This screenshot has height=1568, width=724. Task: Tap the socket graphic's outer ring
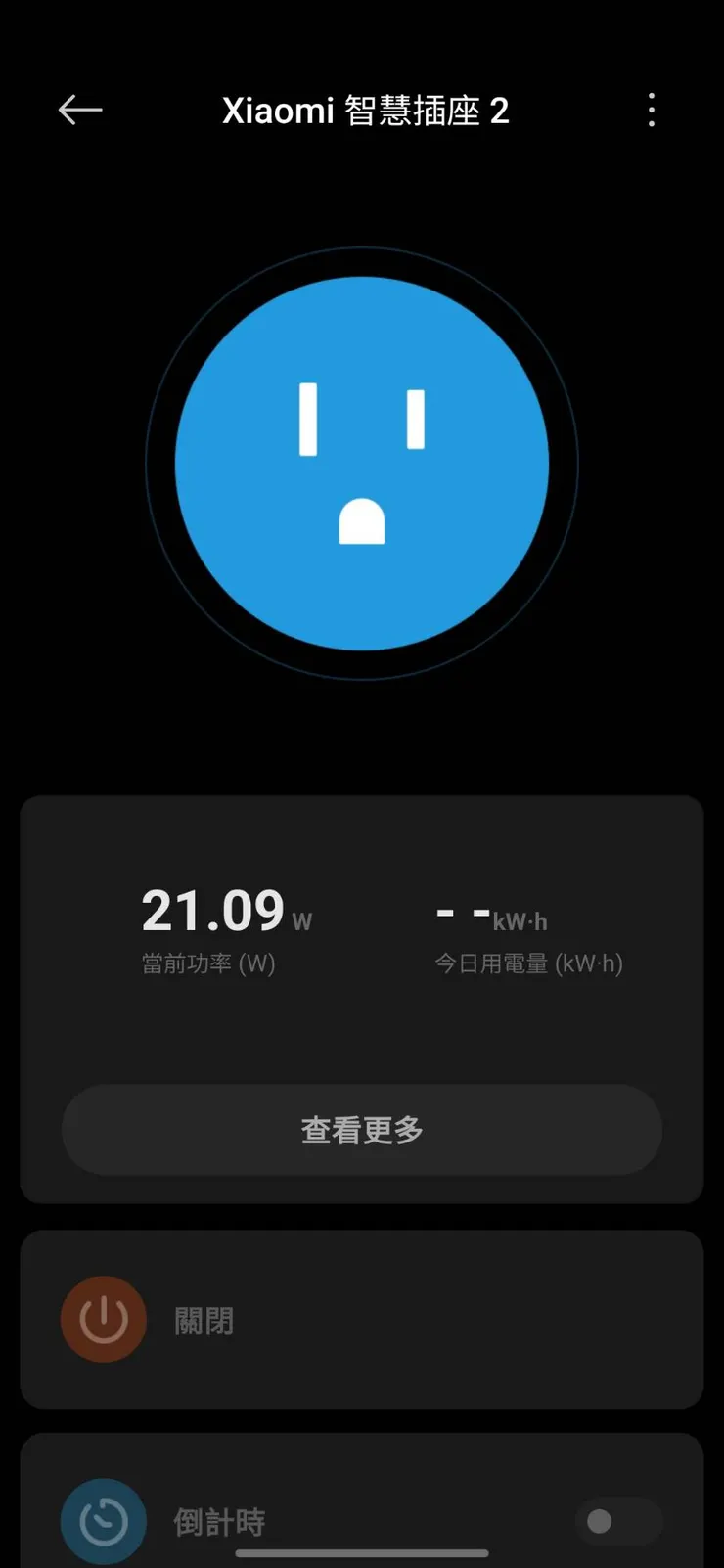coord(362,251)
